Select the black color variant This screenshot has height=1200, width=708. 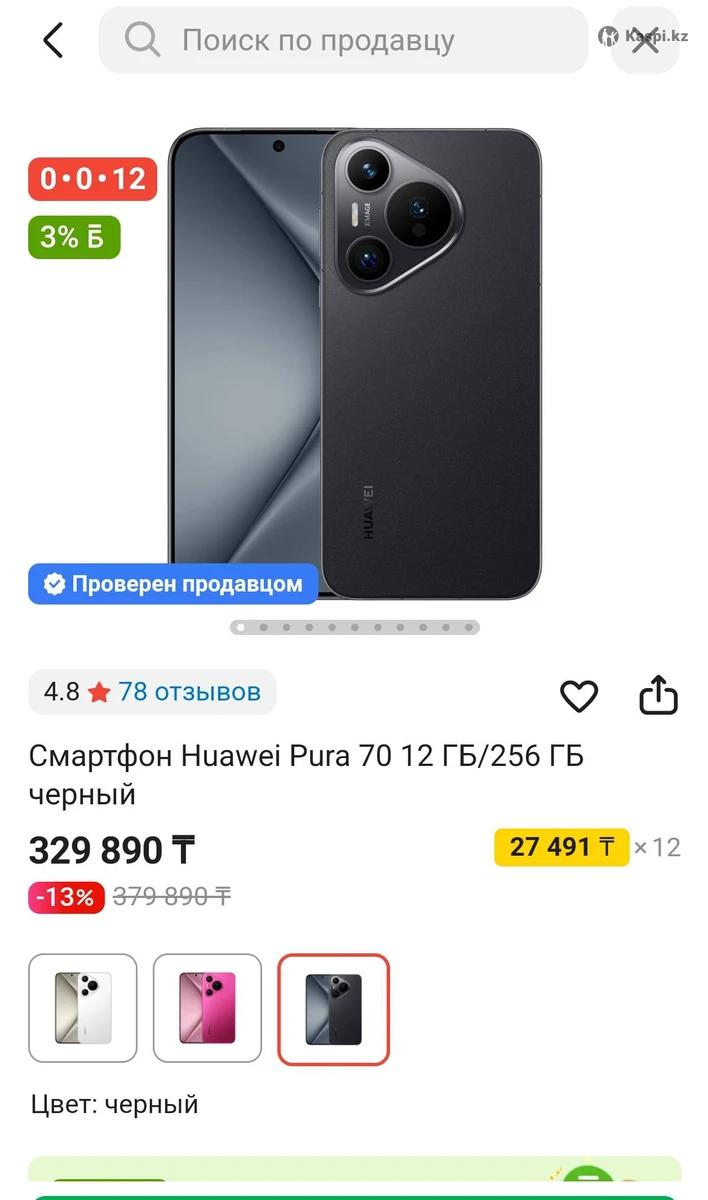point(333,1009)
